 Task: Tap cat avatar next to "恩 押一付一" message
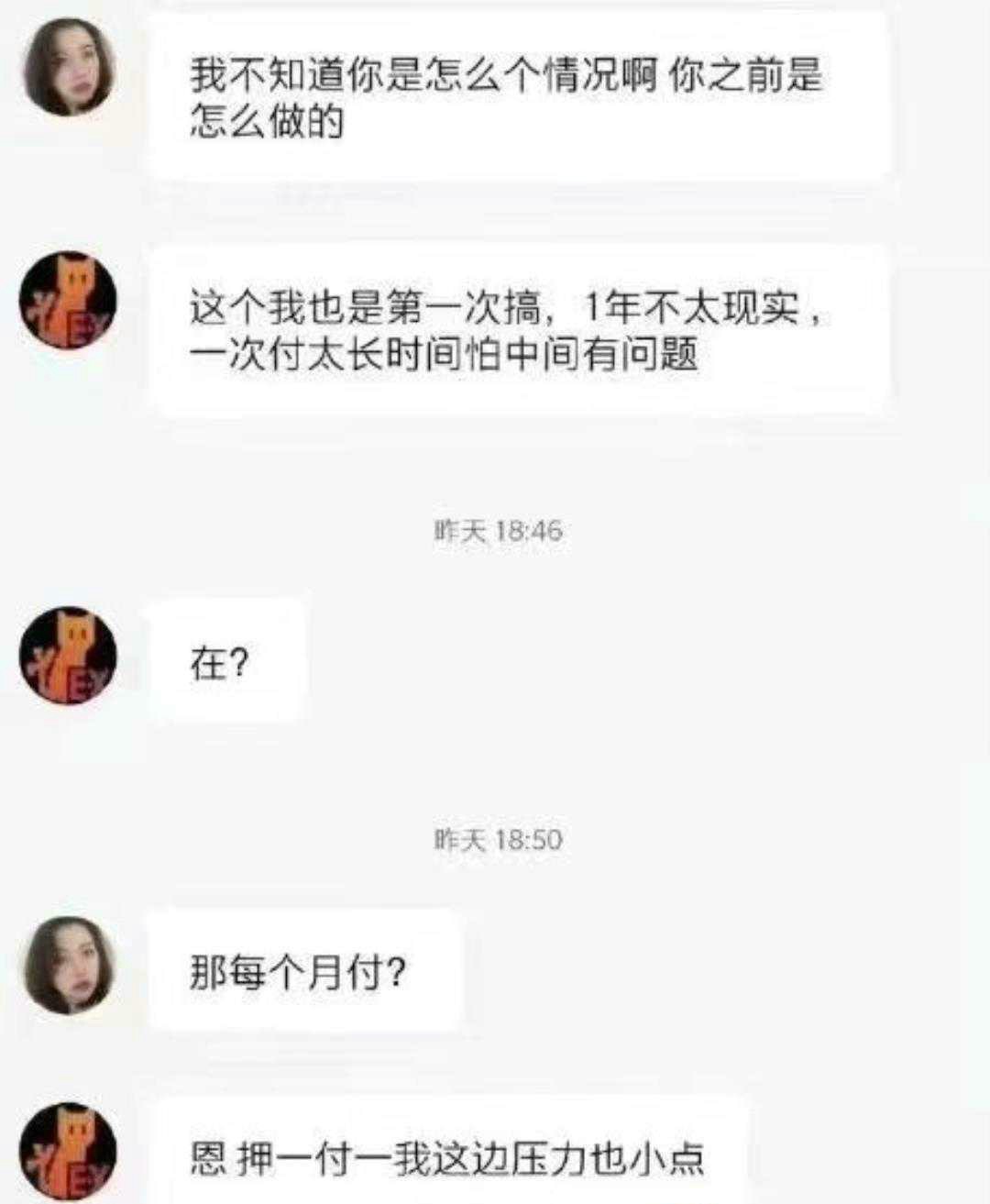pyautogui.click(x=69, y=1152)
